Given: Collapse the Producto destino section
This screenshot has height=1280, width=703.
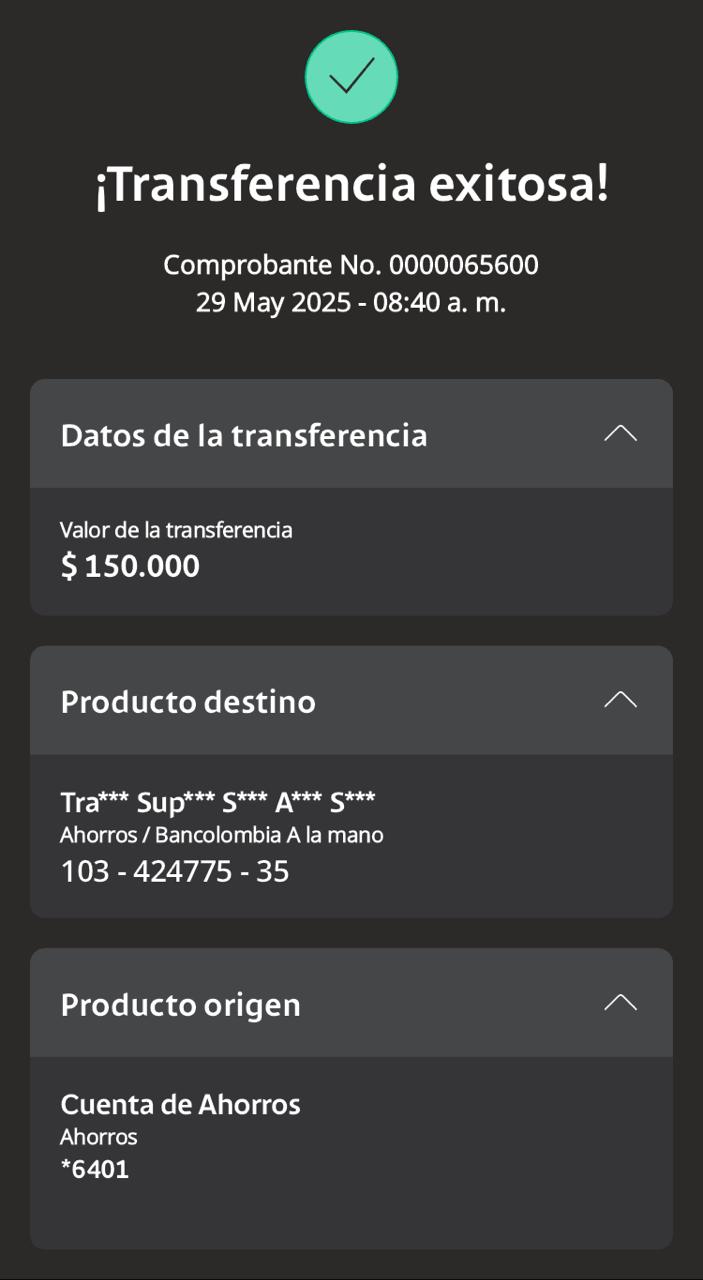Looking at the screenshot, I should tap(620, 700).
